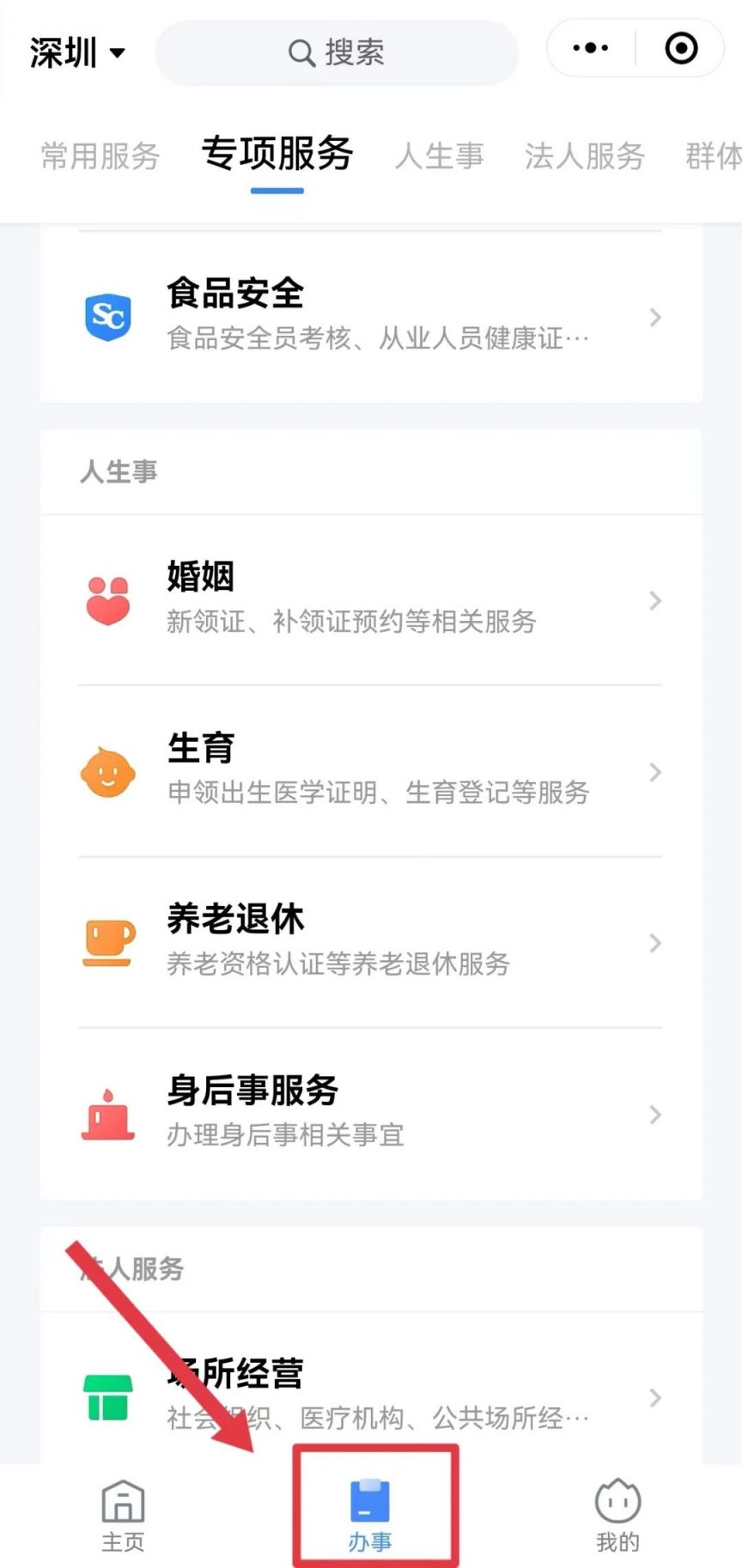Tap the 搜索 search box
Image resolution: width=742 pixels, height=1568 pixels.
[x=337, y=53]
